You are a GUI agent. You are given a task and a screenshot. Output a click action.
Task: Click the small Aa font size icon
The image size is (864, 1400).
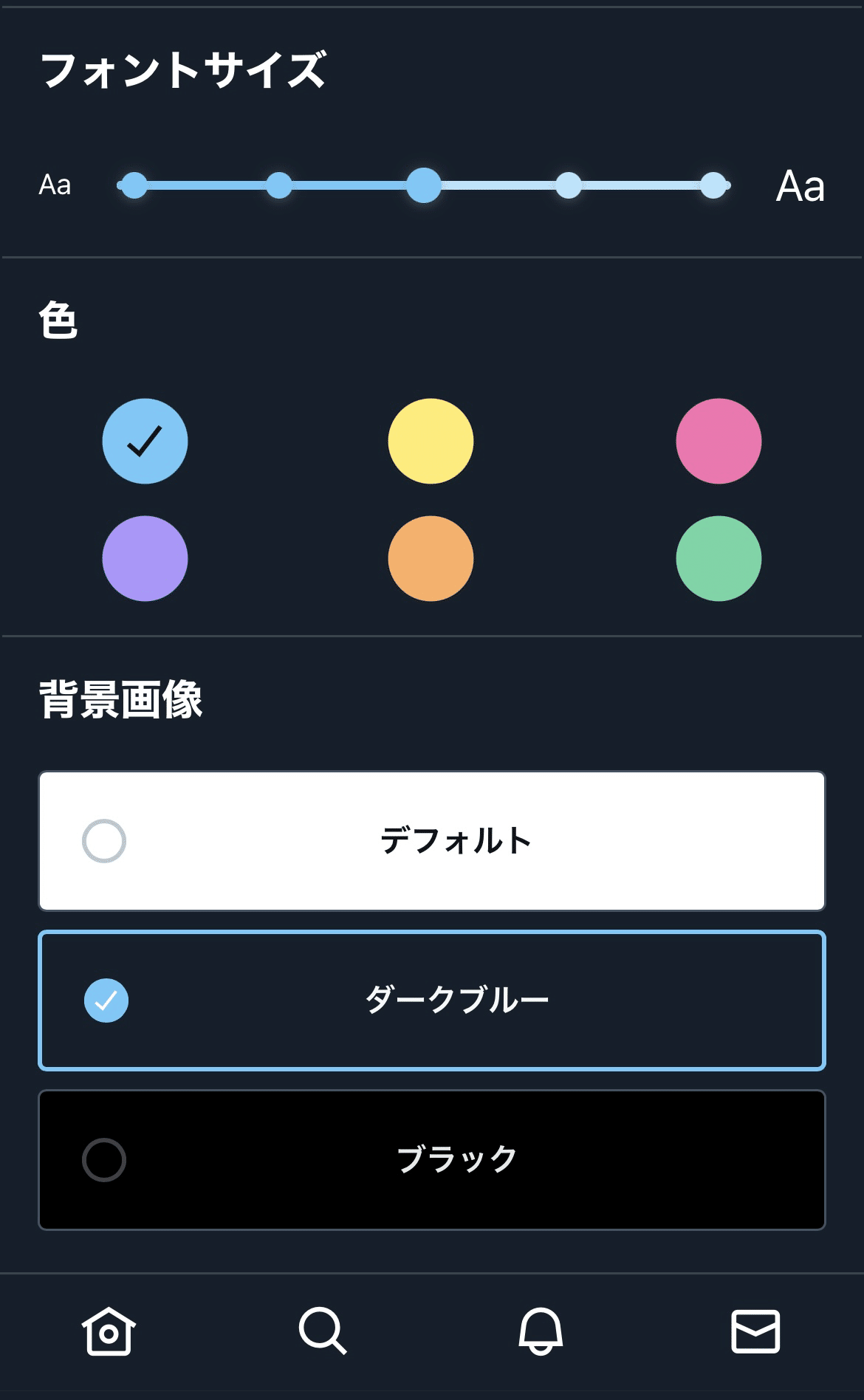tap(55, 186)
